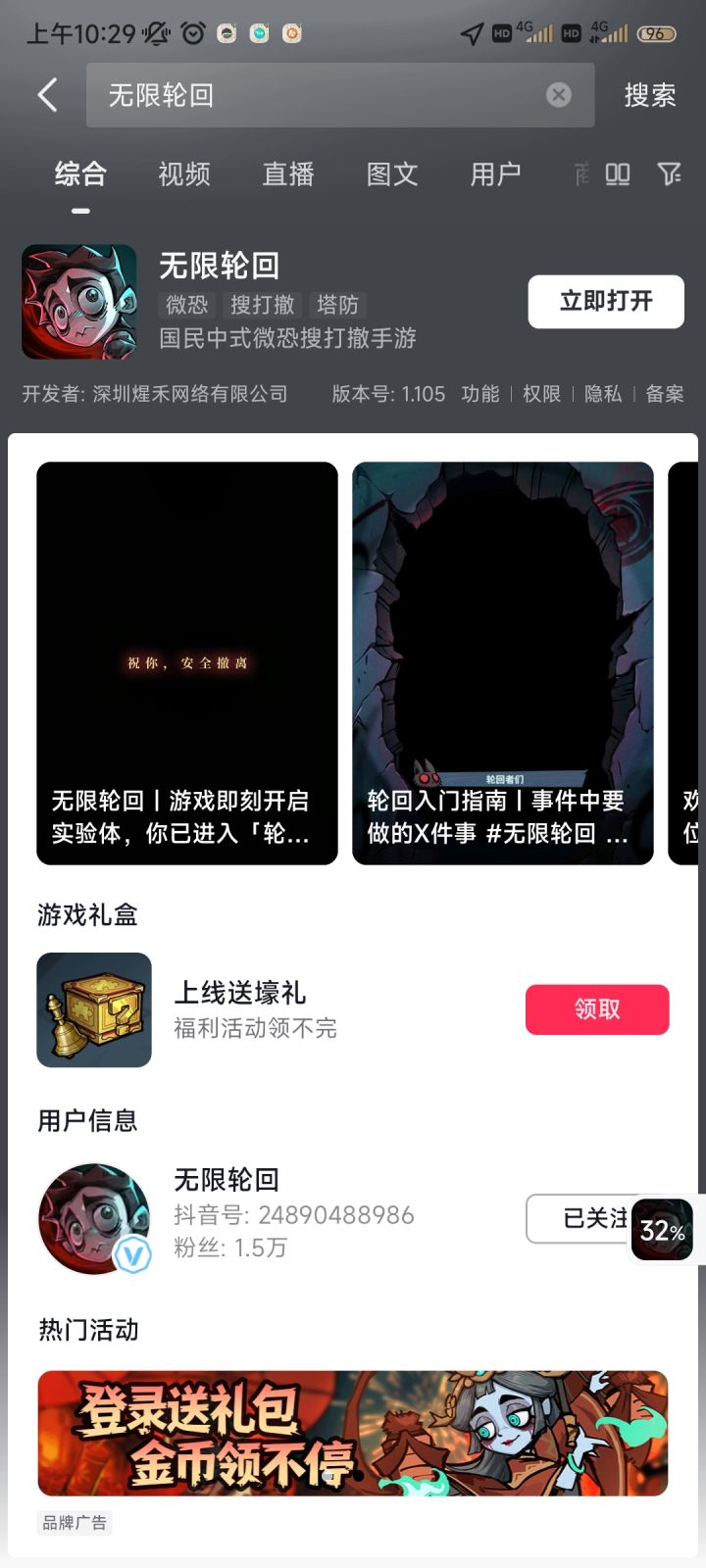Unfollow the account by tapping 已关注
This screenshot has height=1568, width=706.
(586, 1218)
